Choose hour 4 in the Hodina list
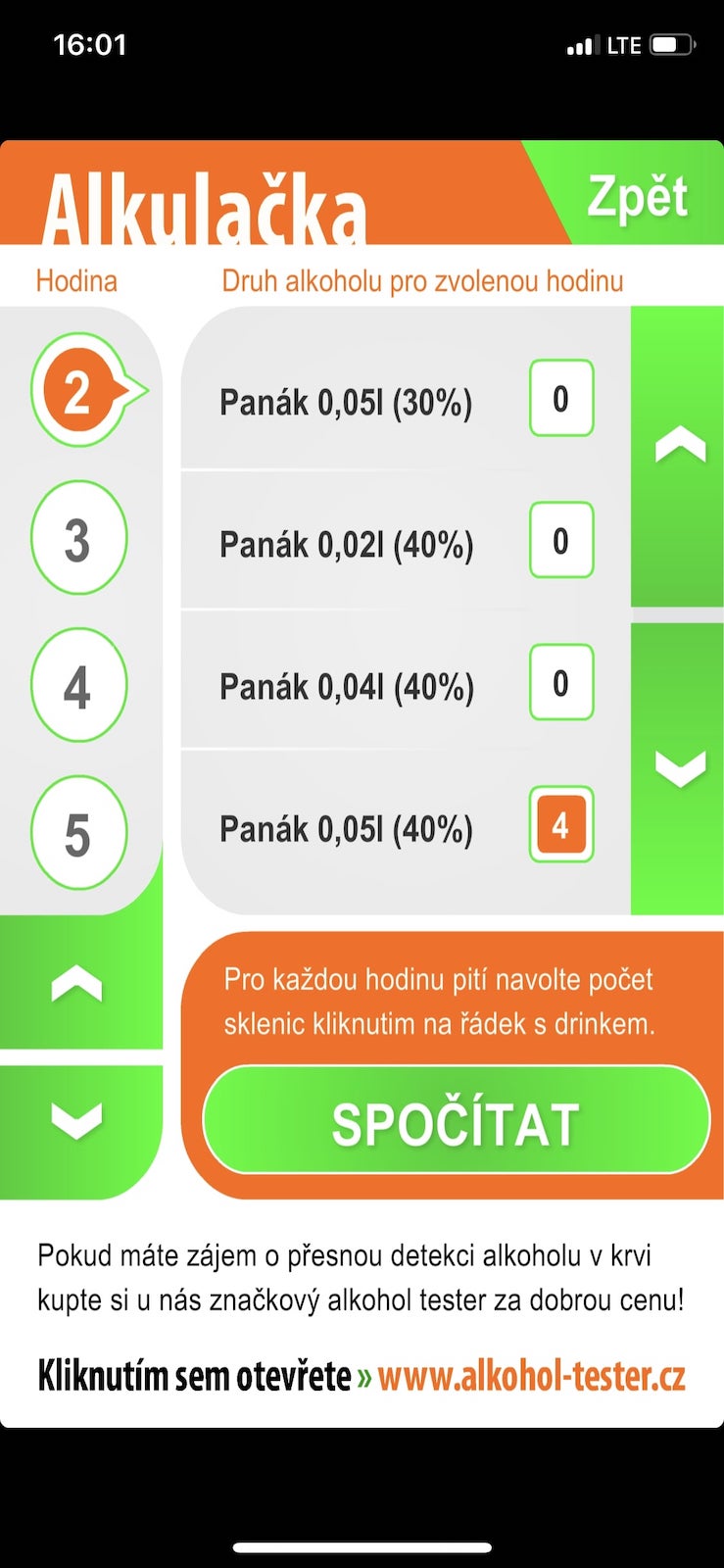724x1568 pixels. click(x=79, y=685)
